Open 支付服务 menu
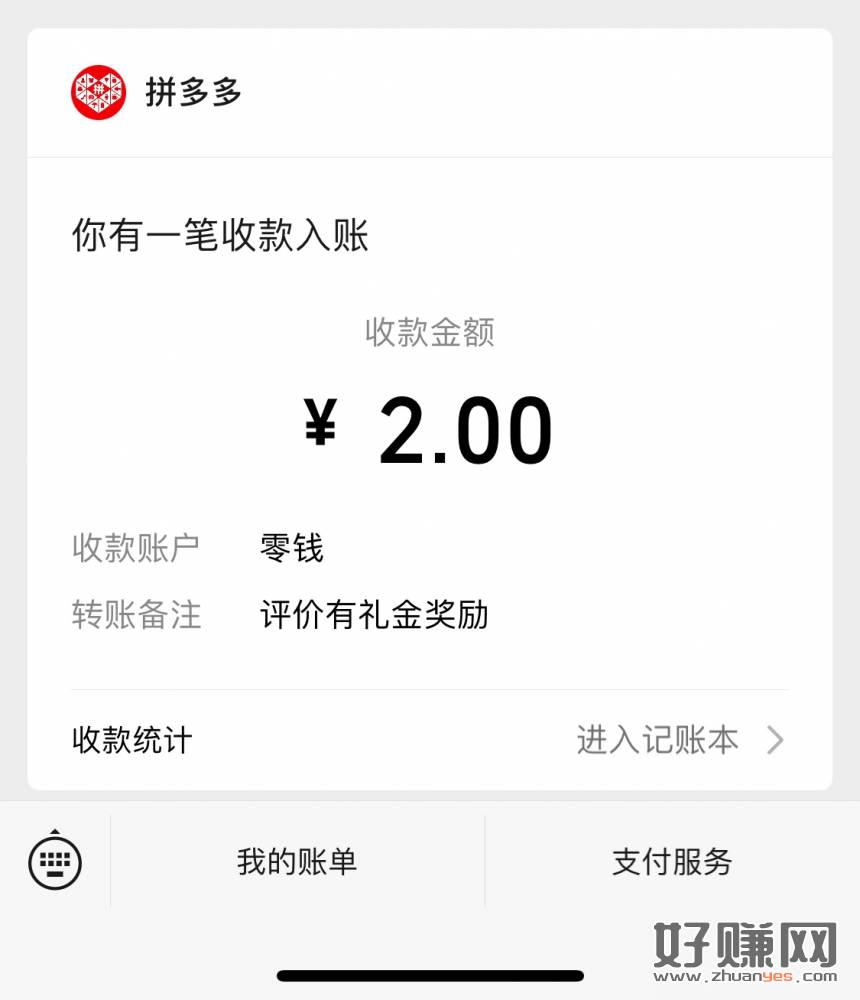860x1000 pixels. (x=672, y=861)
